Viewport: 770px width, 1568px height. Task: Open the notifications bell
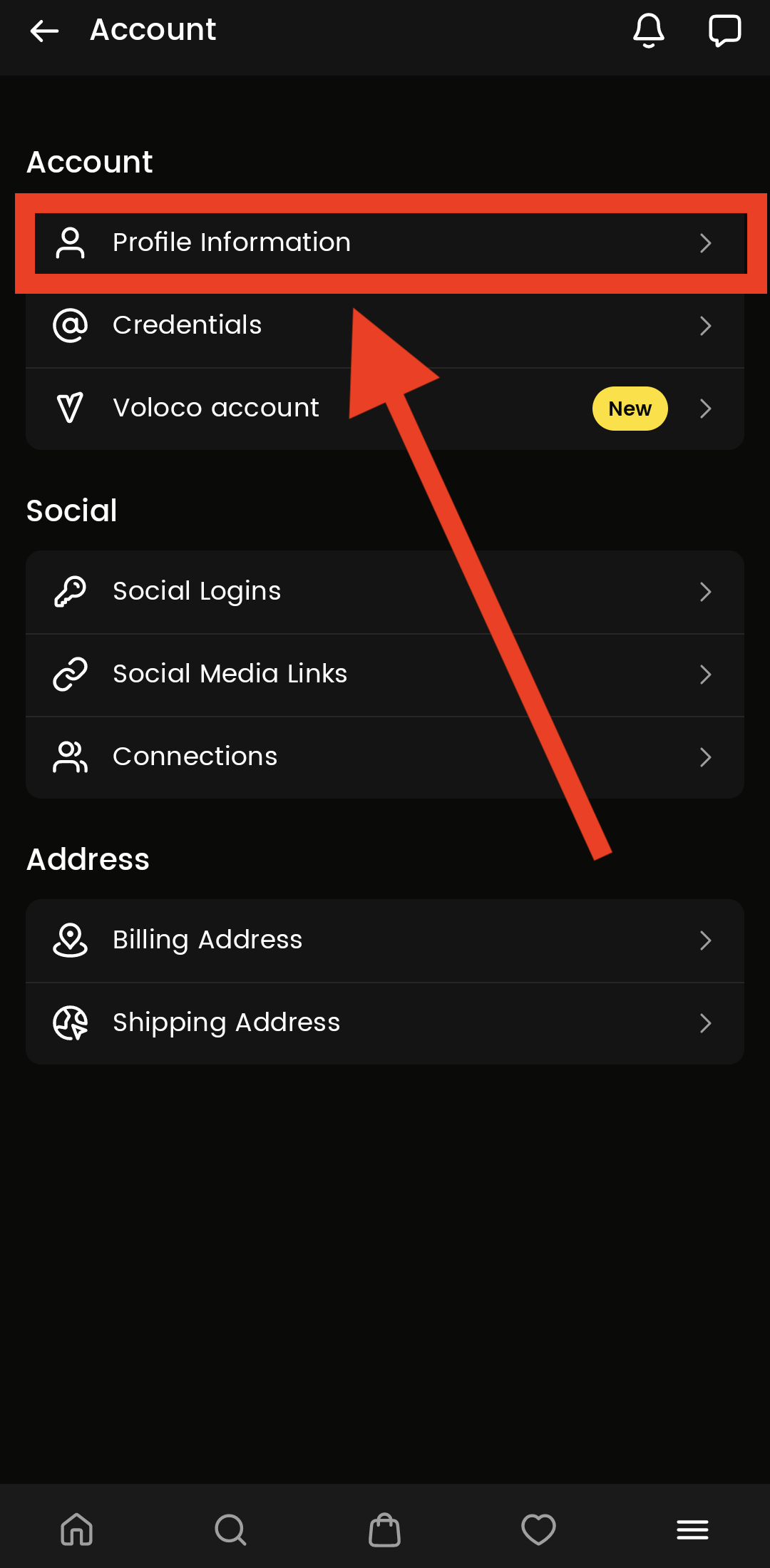pos(649,31)
